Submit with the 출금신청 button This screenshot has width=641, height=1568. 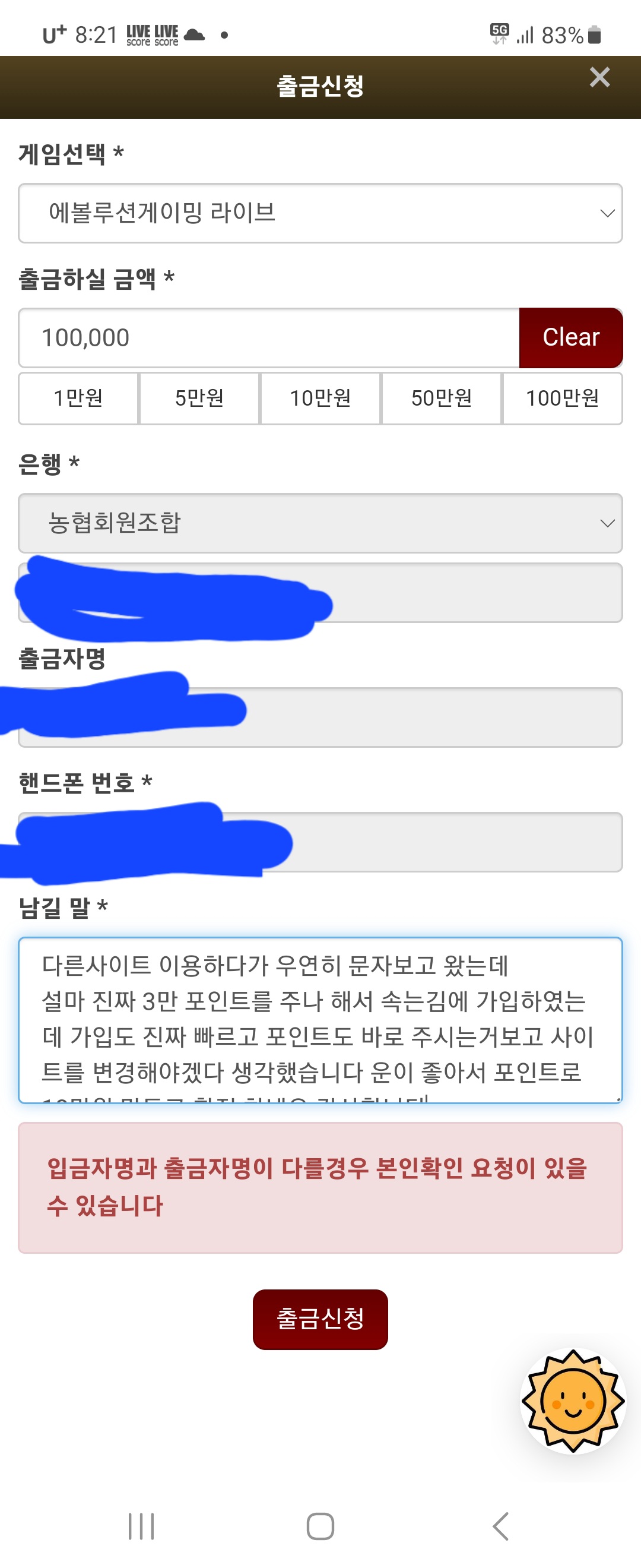click(320, 1319)
